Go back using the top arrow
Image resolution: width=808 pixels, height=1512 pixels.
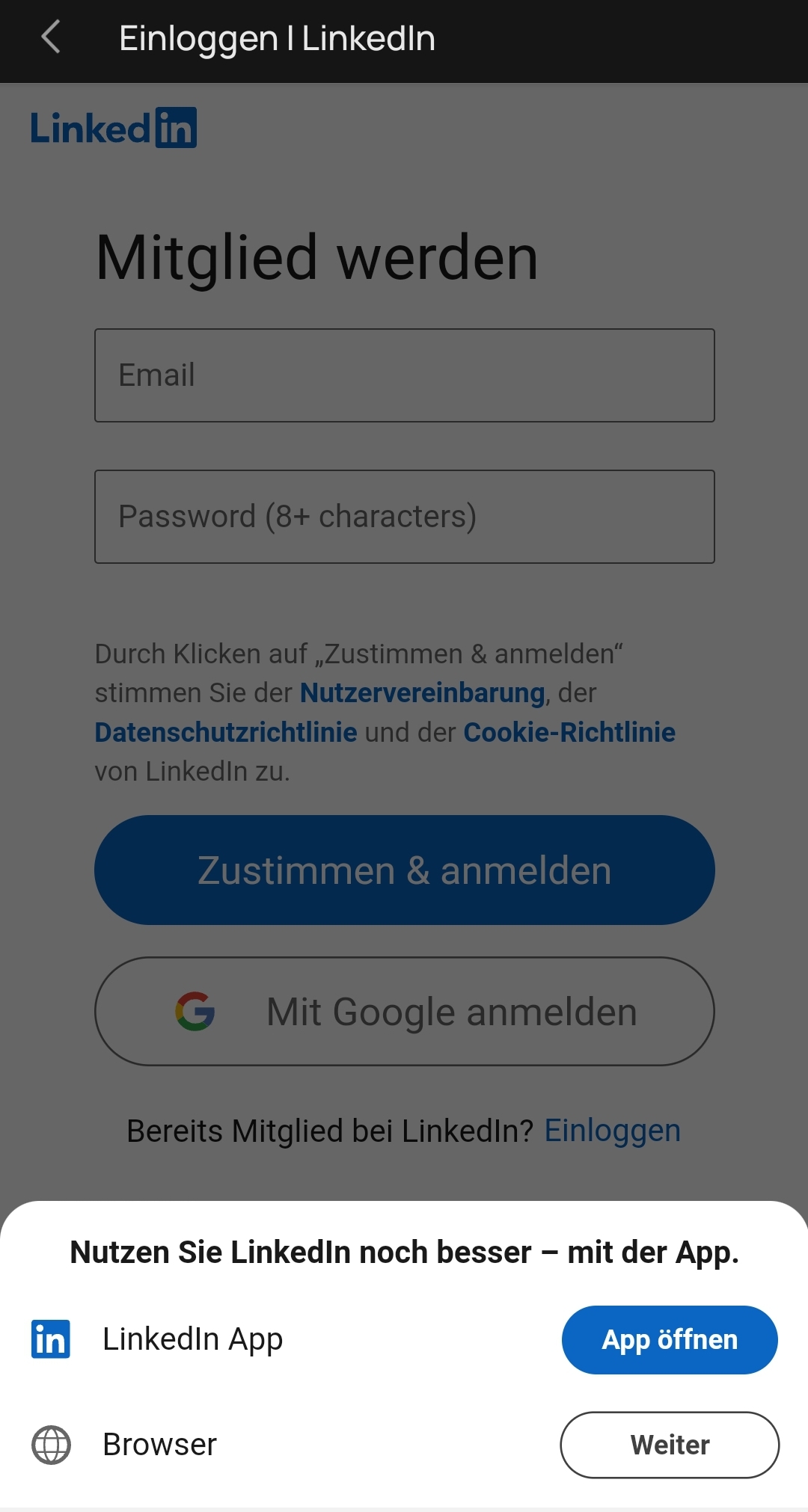(51, 37)
